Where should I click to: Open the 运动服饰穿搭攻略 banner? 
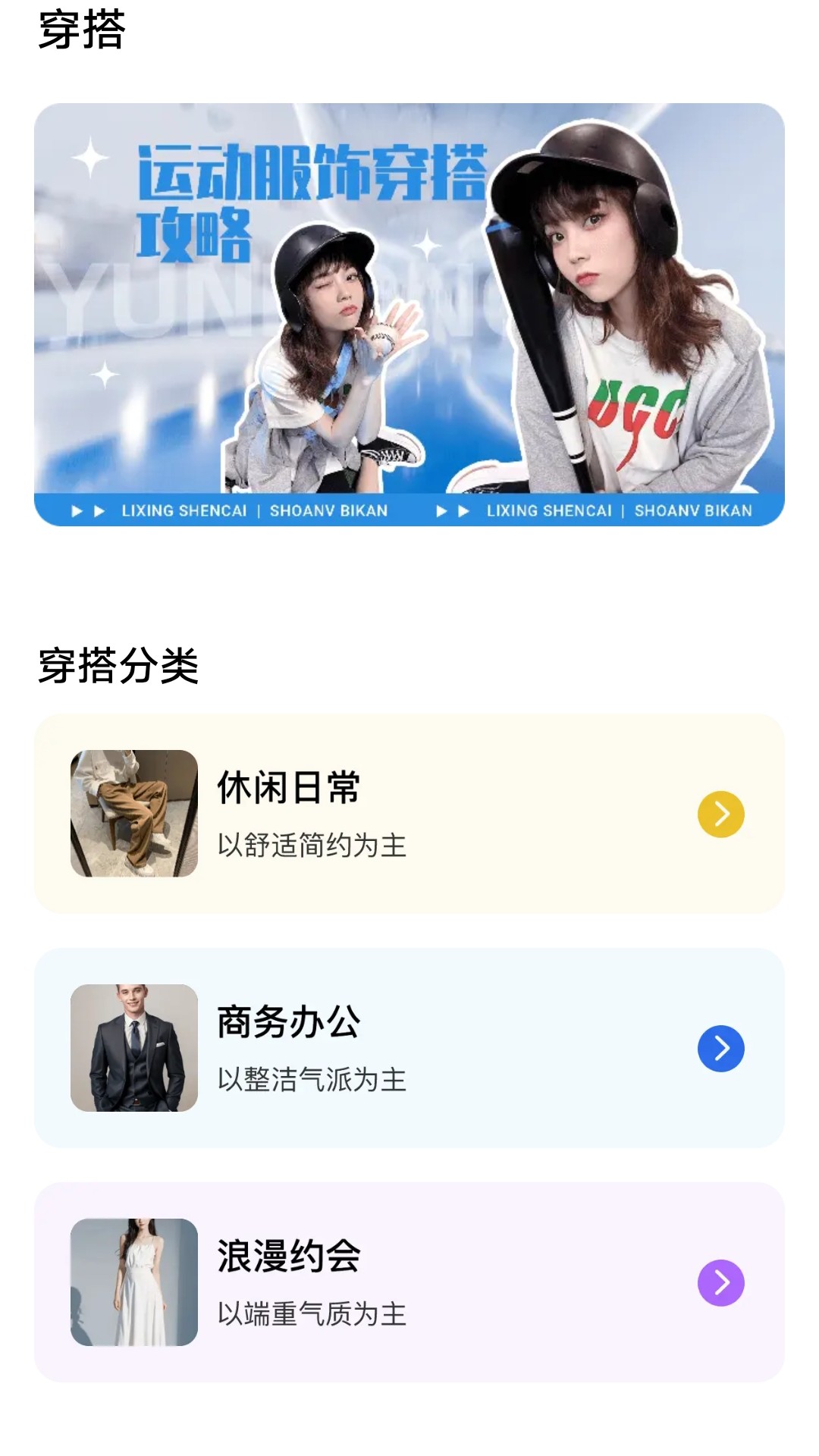click(x=409, y=314)
